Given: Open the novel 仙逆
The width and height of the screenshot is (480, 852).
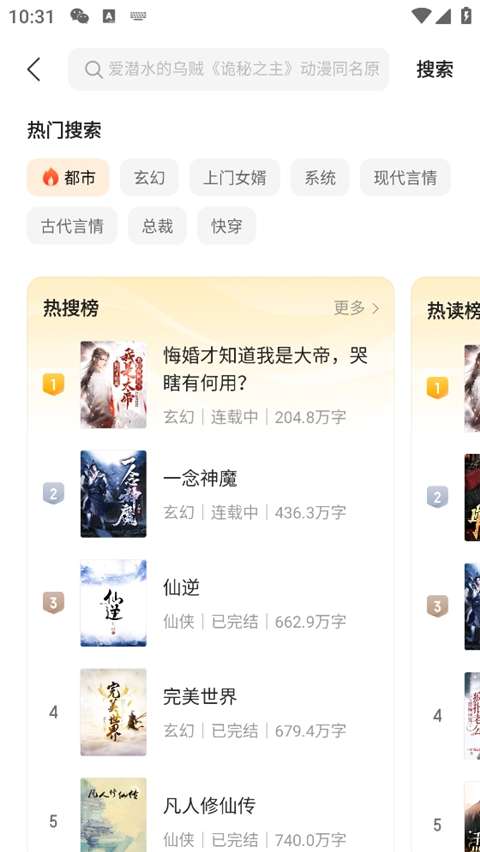Looking at the screenshot, I should coord(211,603).
